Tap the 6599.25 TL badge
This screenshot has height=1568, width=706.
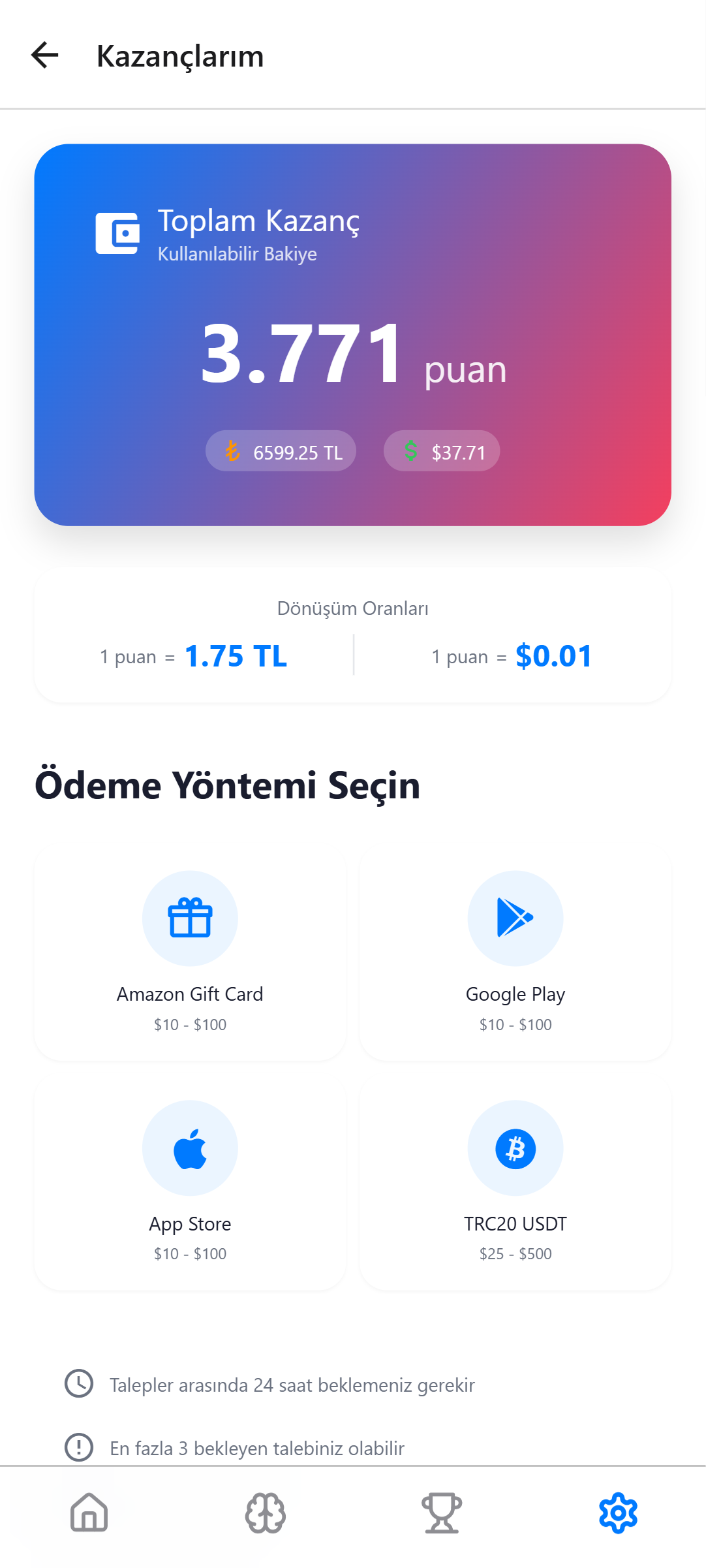pyautogui.click(x=280, y=451)
